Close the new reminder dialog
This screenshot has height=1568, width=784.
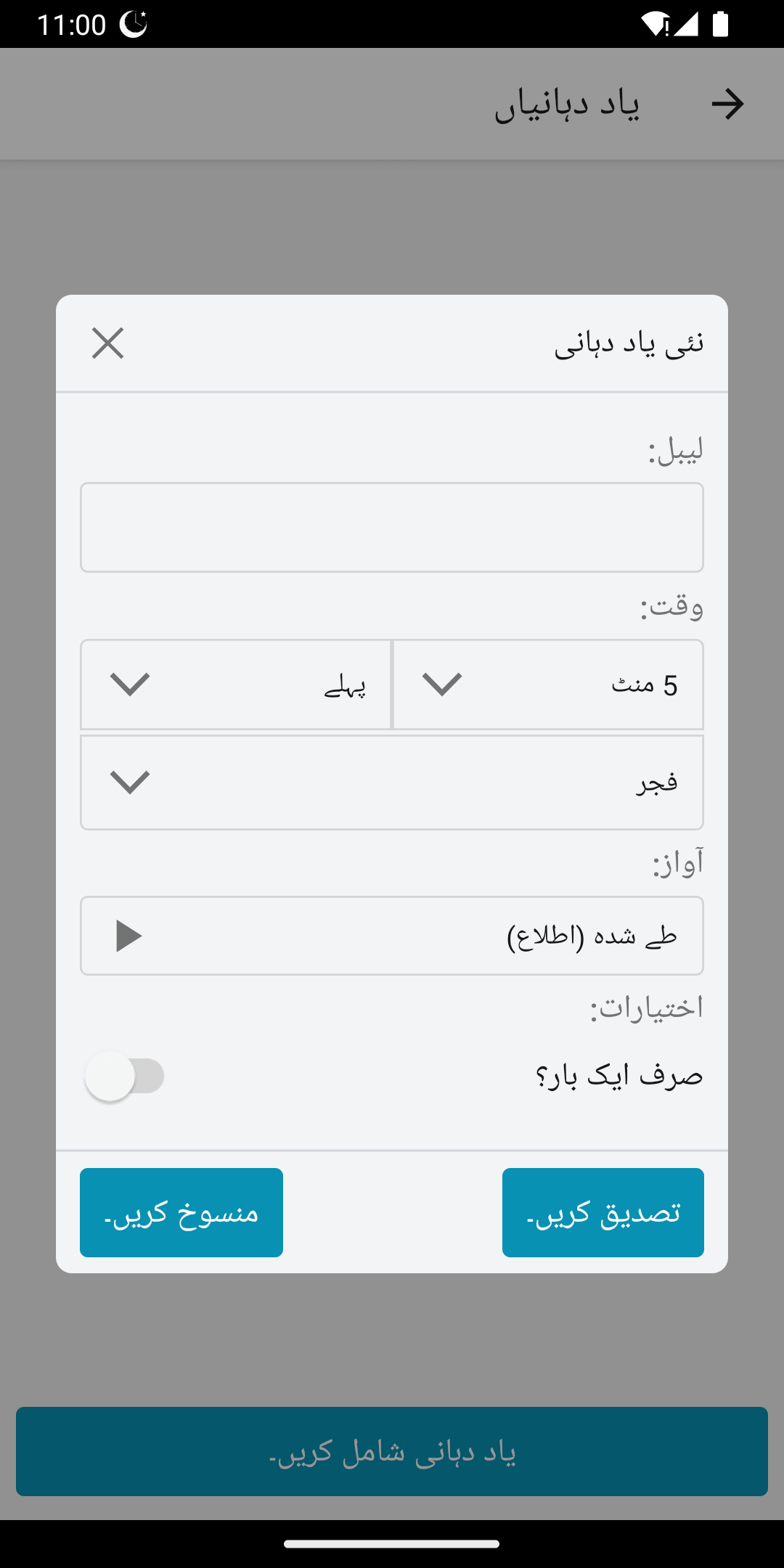tap(107, 343)
